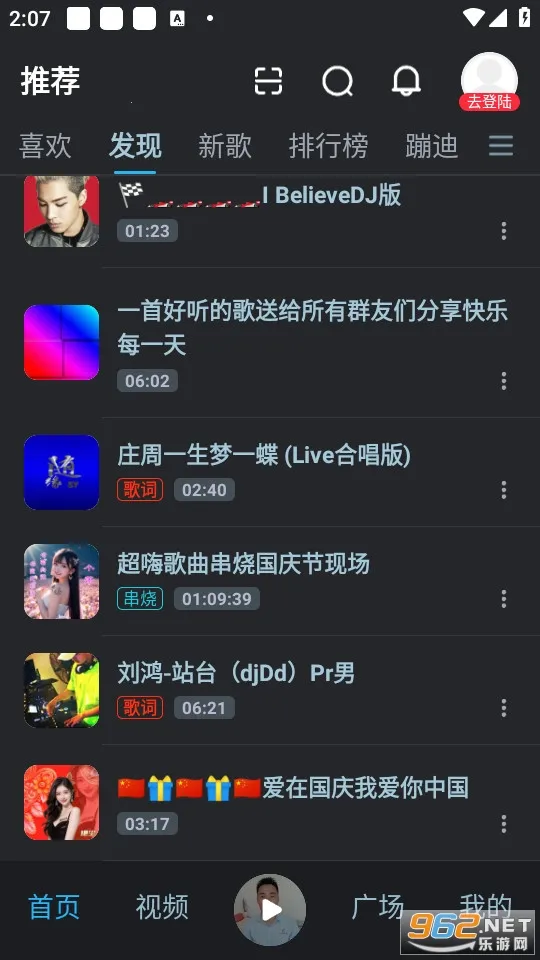Open the 我的 tab
The width and height of the screenshot is (540, 960).
tap(486, 907)
